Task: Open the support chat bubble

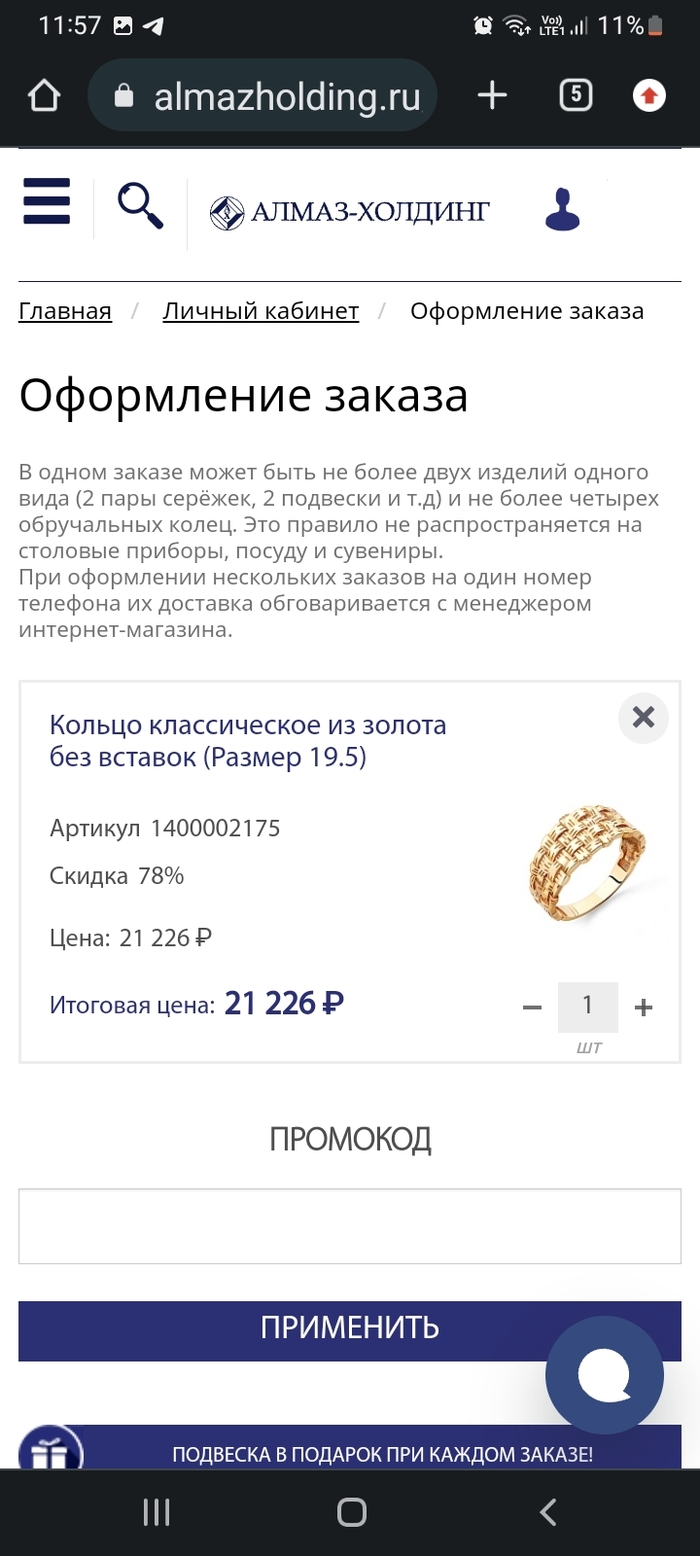Action: pos(604,1375)
